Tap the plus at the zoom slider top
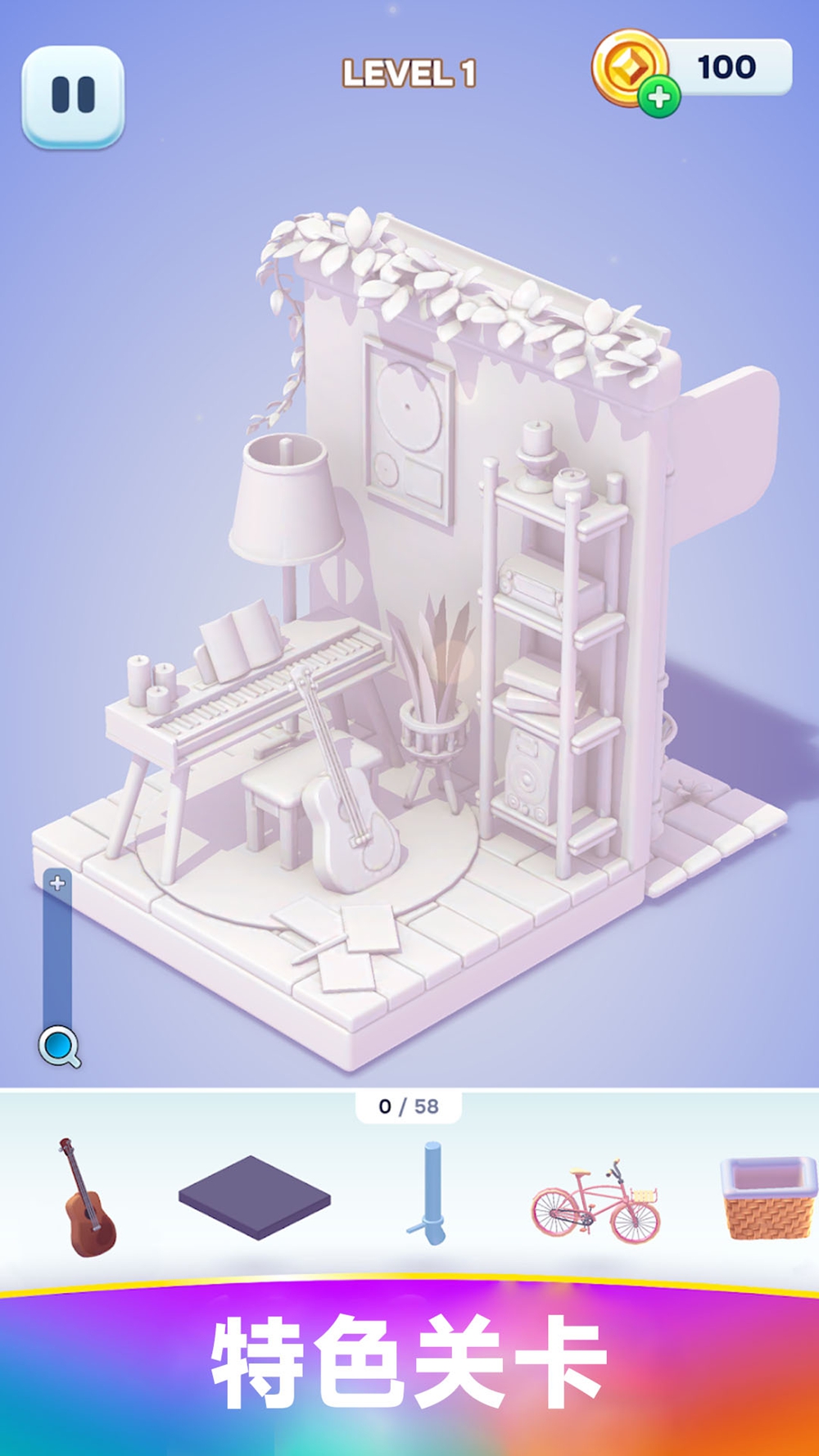 [57, 883]
